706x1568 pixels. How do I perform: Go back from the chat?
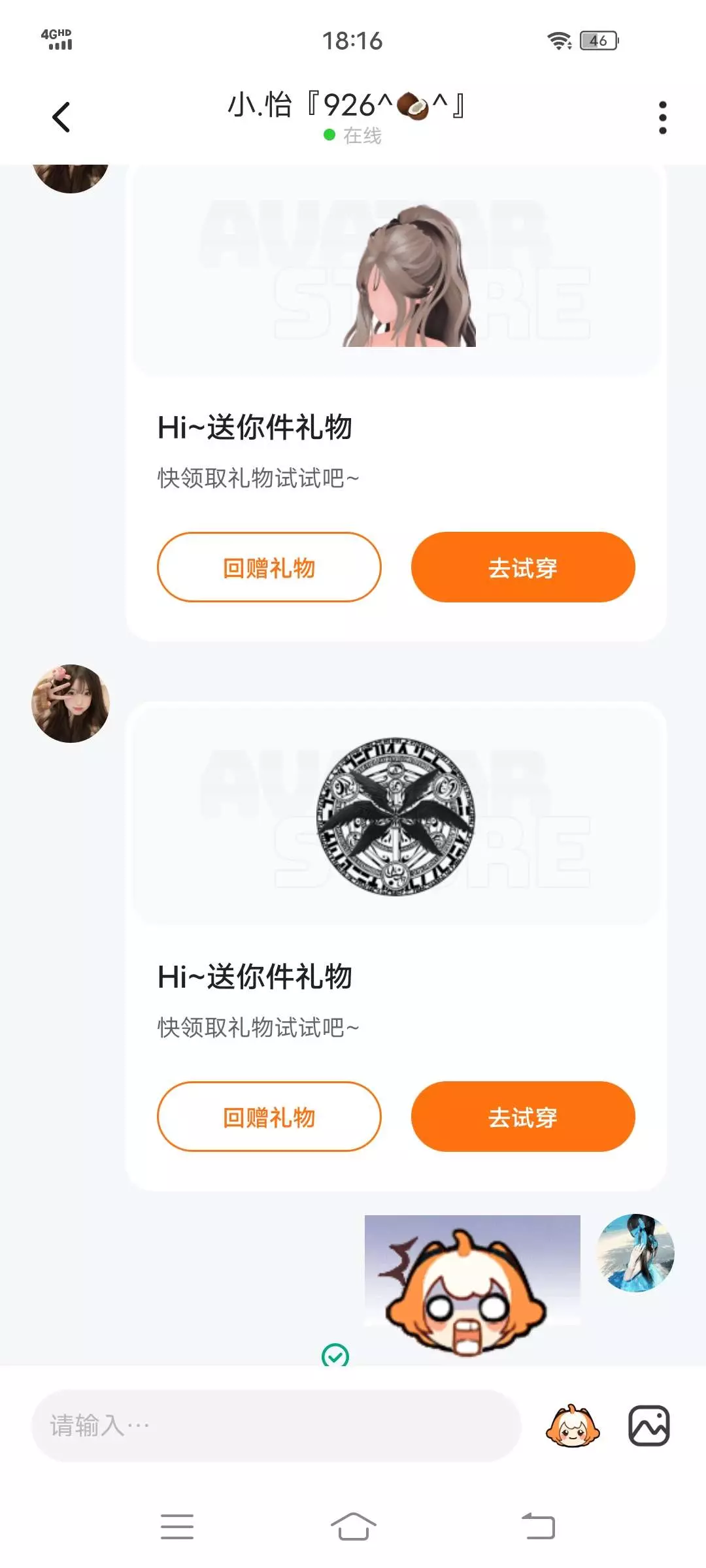(61, 118)
